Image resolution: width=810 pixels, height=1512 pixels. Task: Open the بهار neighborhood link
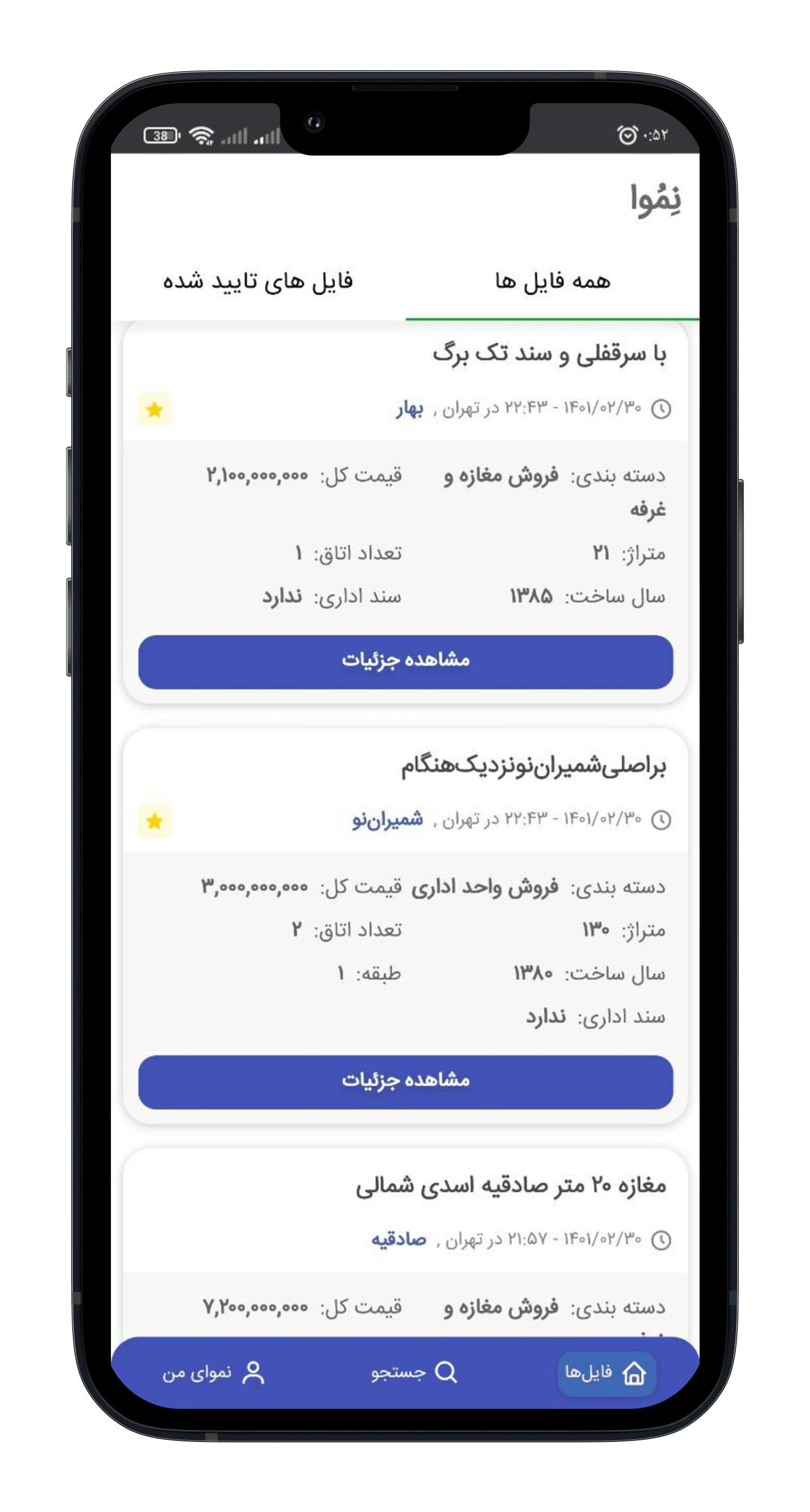click(x=410, y=408)
